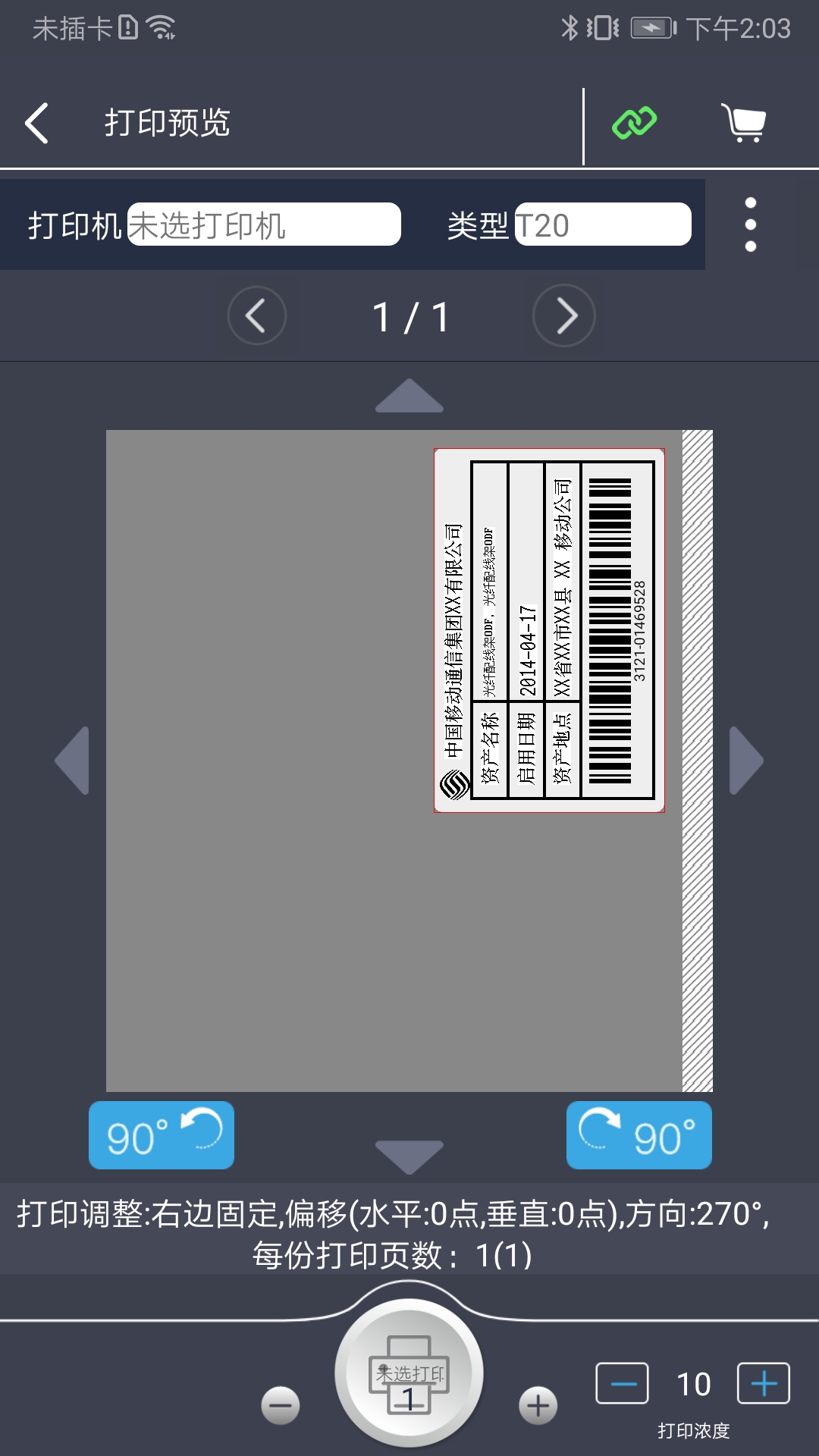This screenshot has height=1456, width=819.
Task: Change label 类型 from T20
Action: pyautogui.click(x=602, y=224)
